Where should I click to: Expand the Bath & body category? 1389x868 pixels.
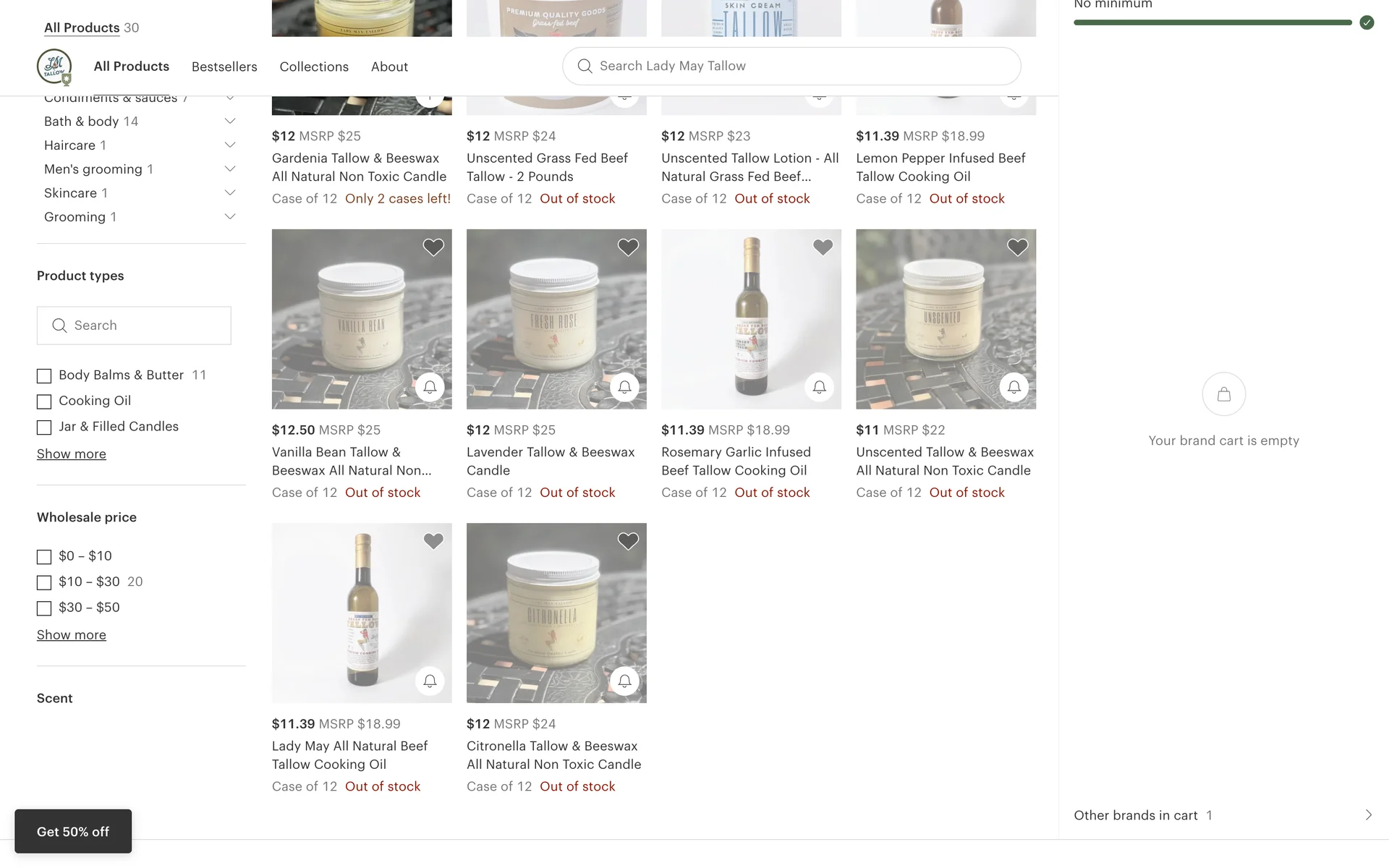229,121
